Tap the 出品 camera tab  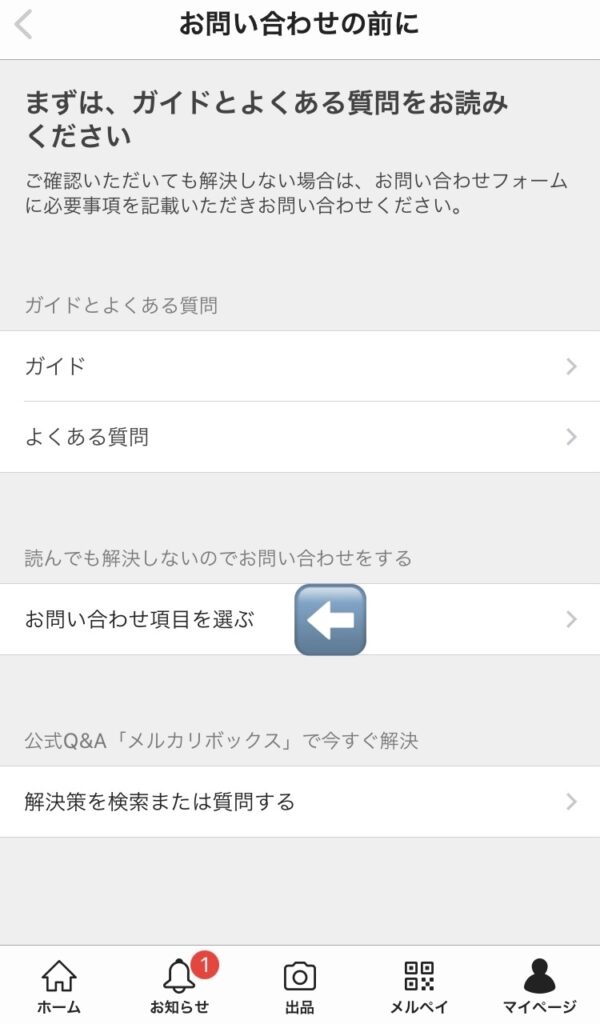pos(300,986)
